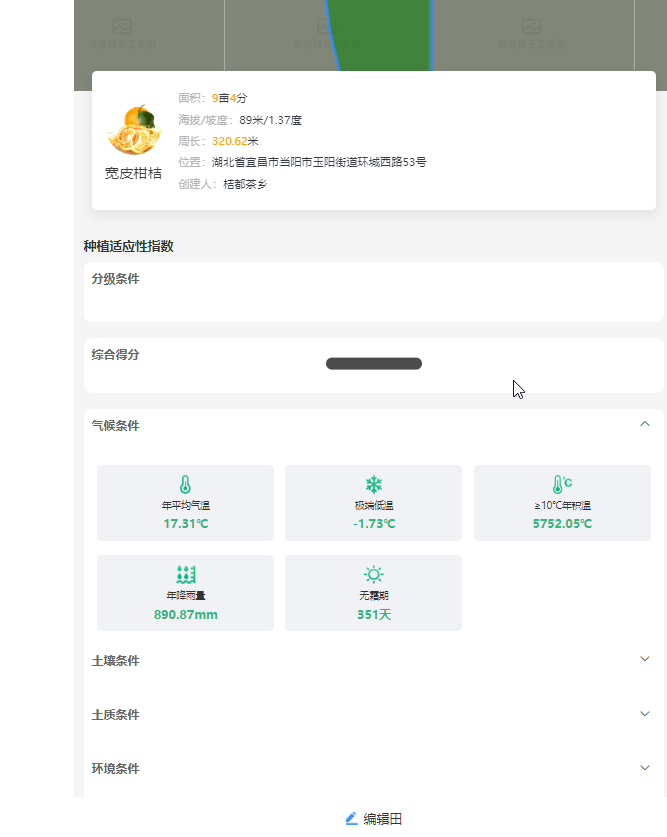Tap the 编辑田 button
This screenshot has width=667, height=837.
(x=373, y=818)
